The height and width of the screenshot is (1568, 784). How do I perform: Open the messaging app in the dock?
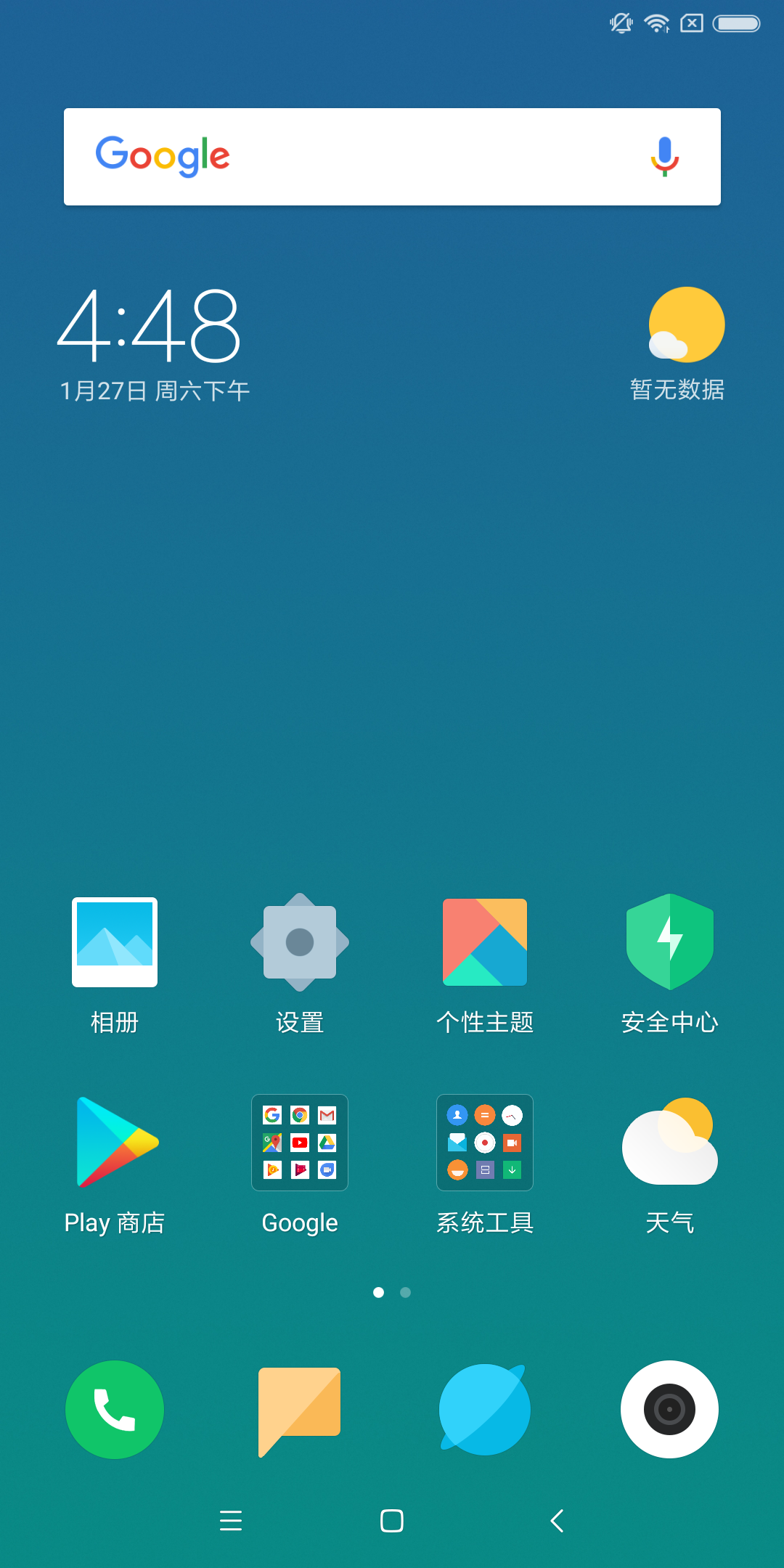(300, 1410)
